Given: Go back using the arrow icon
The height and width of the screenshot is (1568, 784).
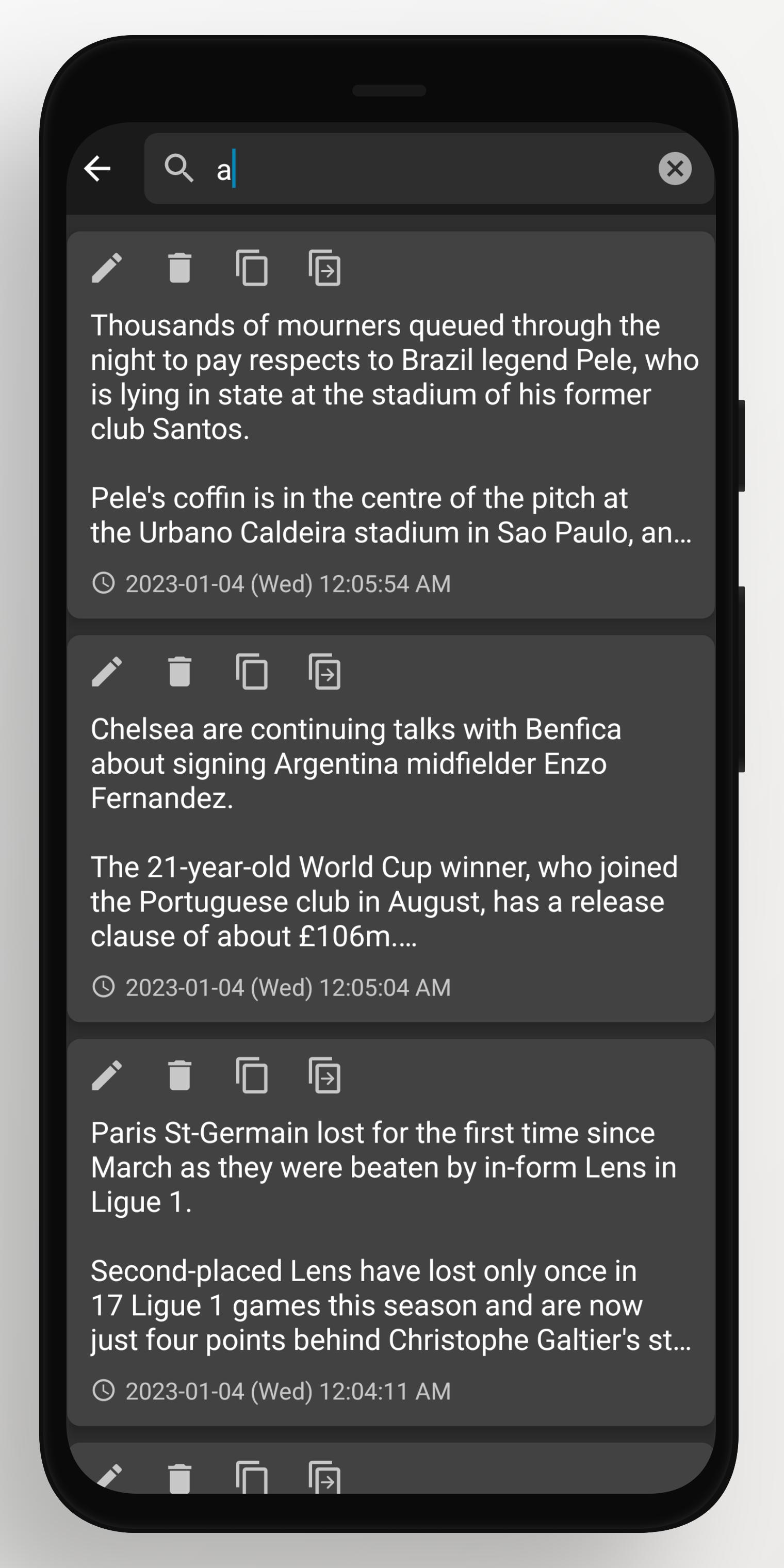Looking at the screenshot, I should 97,169.
